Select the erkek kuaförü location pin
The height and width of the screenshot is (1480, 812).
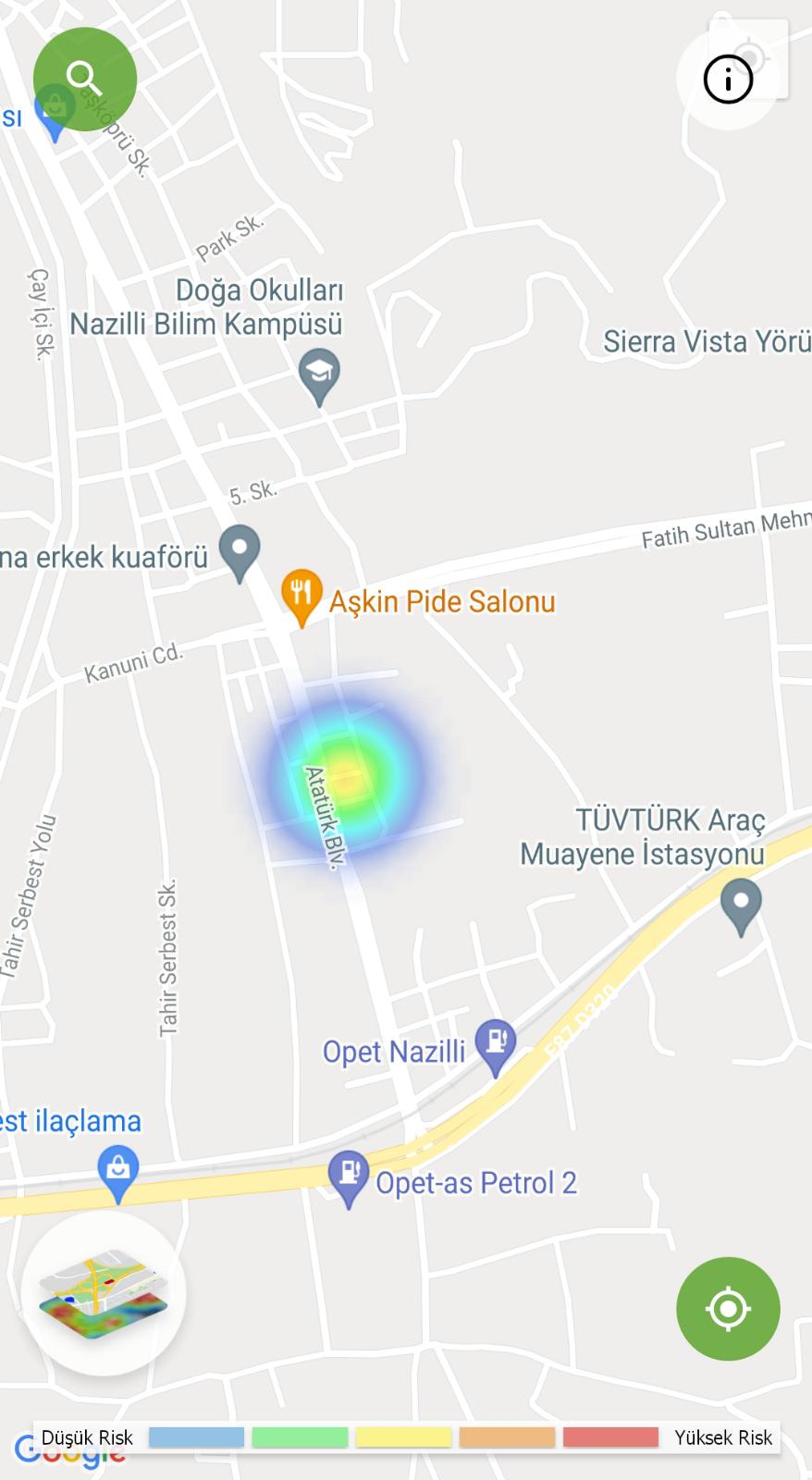(x=240, y=549)
